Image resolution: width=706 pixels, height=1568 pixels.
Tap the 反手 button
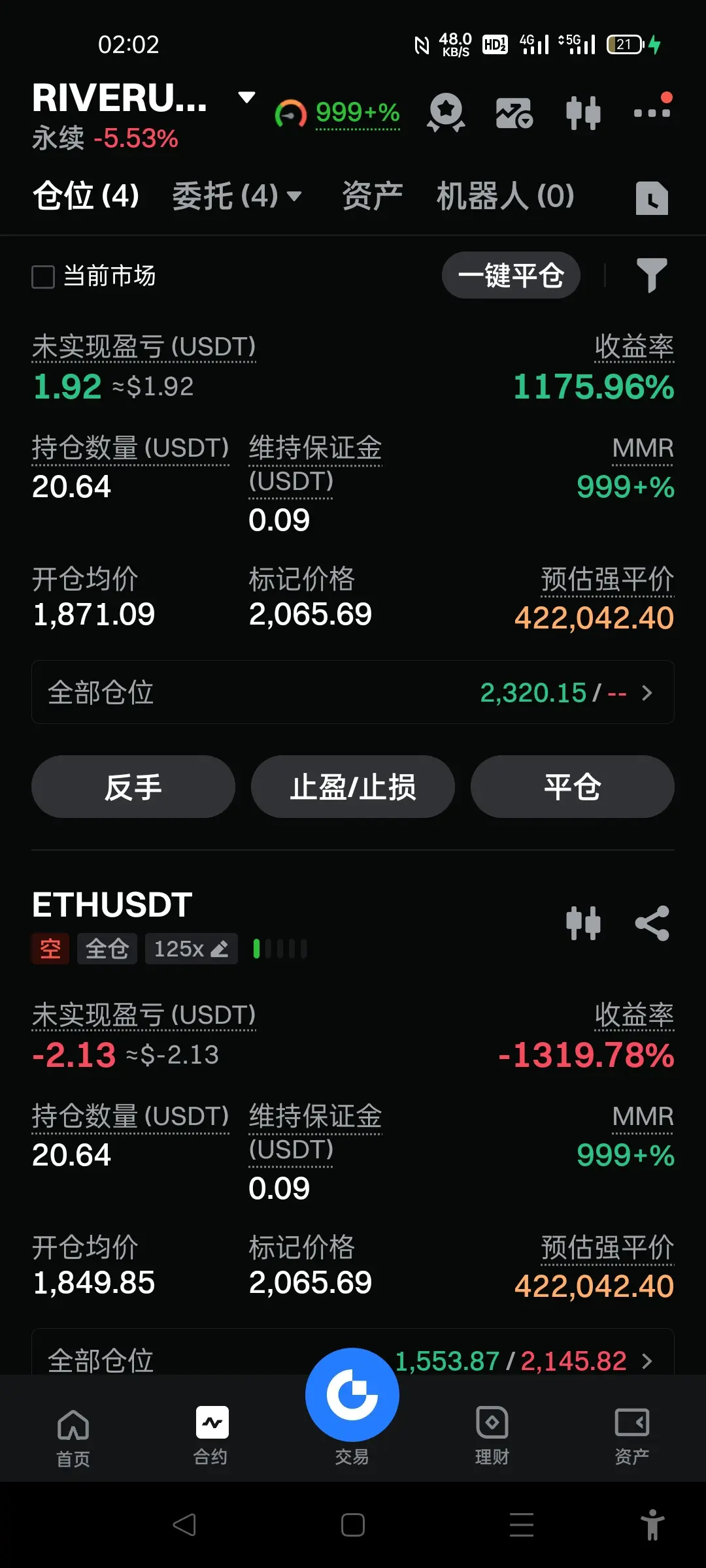(x=133, y=787)
